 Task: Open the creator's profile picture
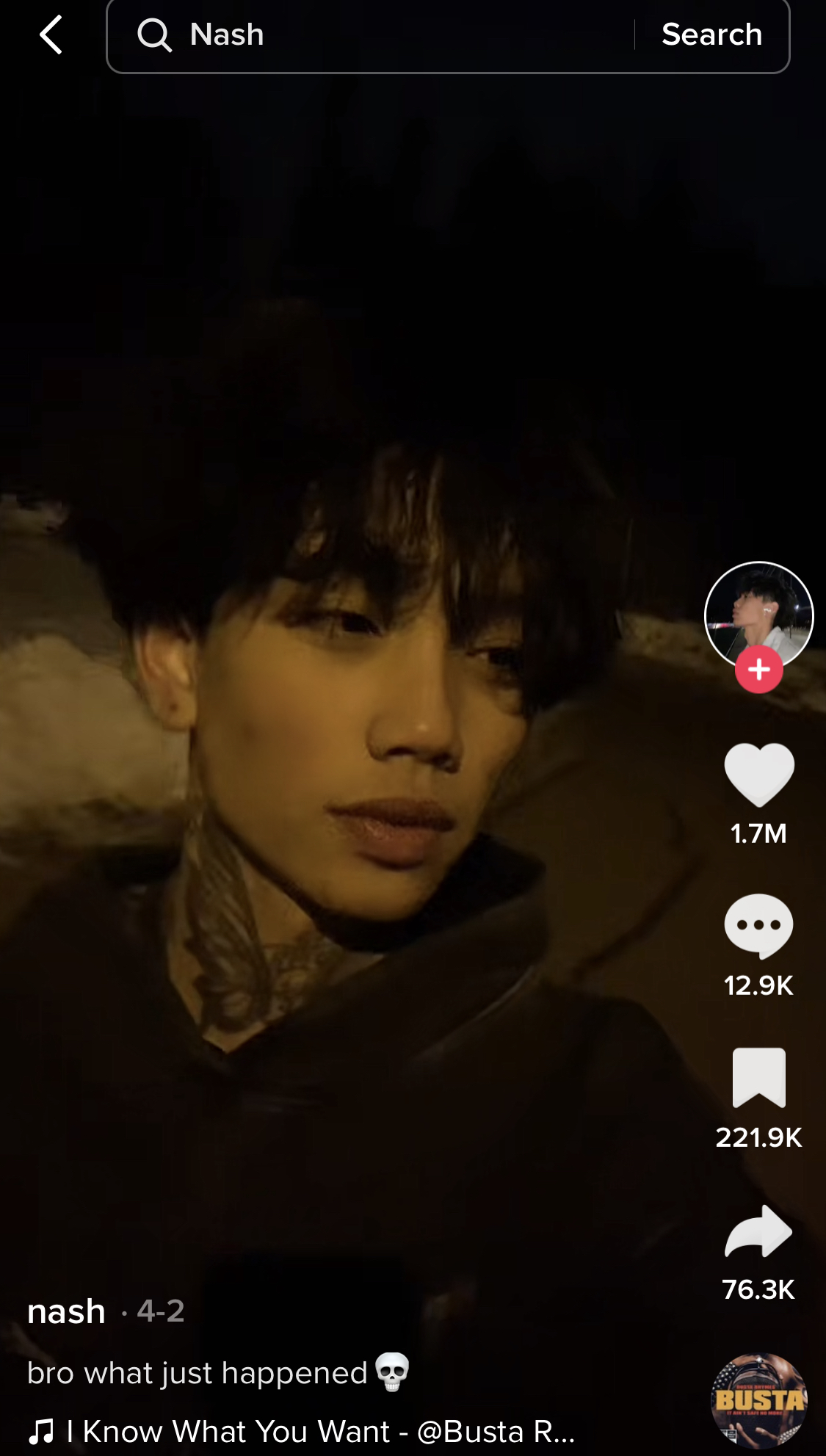tap(758, 617)
